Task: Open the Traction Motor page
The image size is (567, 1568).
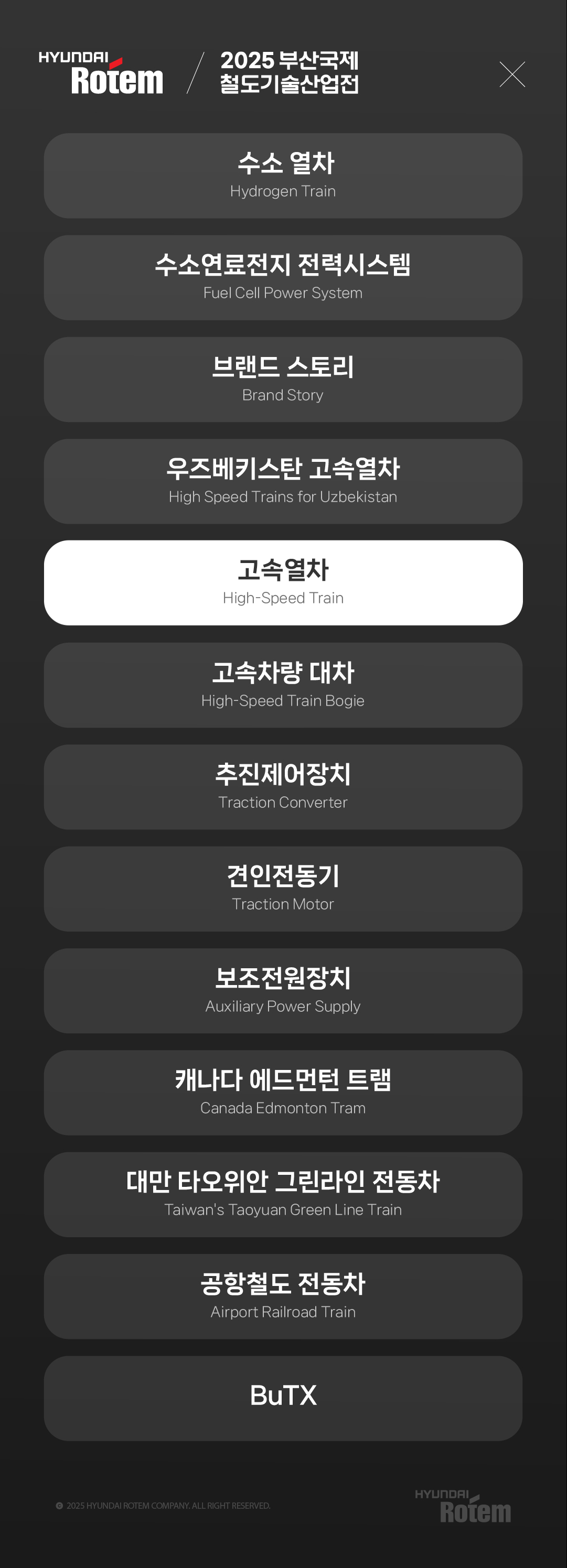Action: [x=283, y=889]
